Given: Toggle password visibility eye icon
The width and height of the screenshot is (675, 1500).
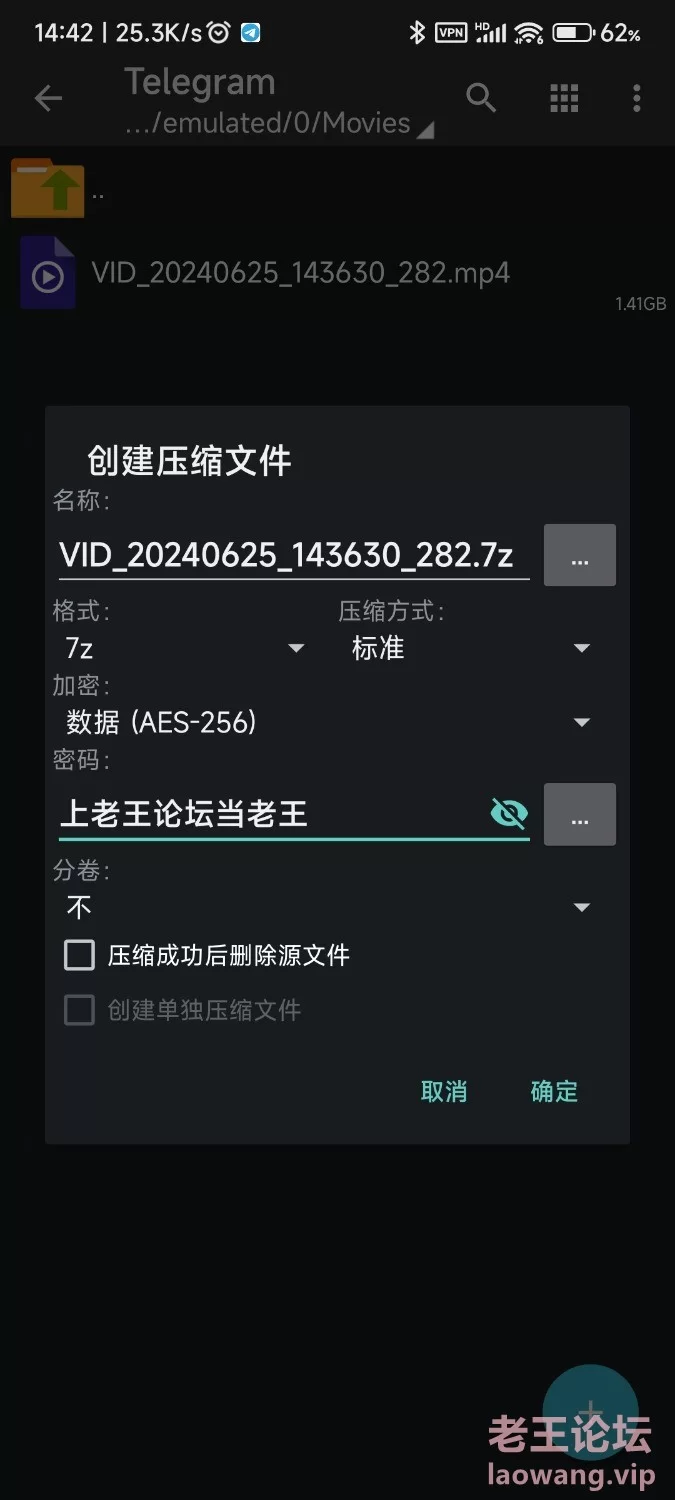Looking at the screenshot, I should (509, 814).
